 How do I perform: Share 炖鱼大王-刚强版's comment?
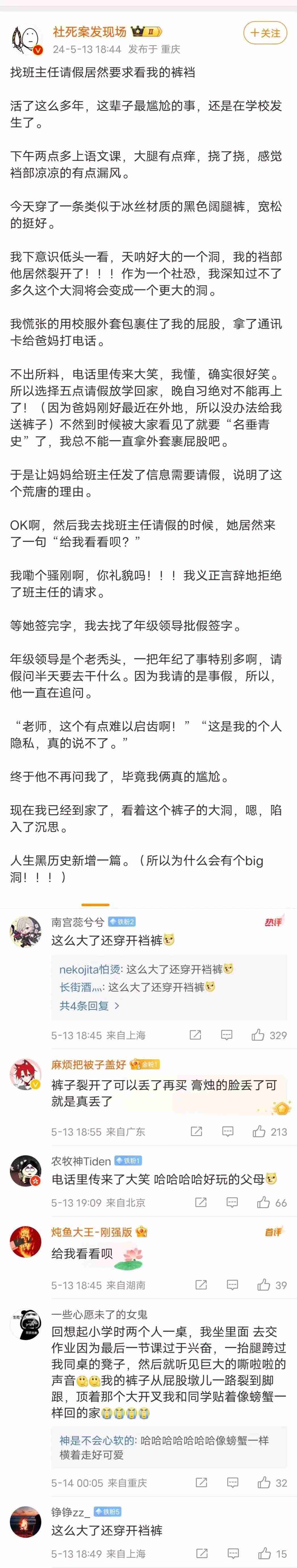tap(201, 1285)
